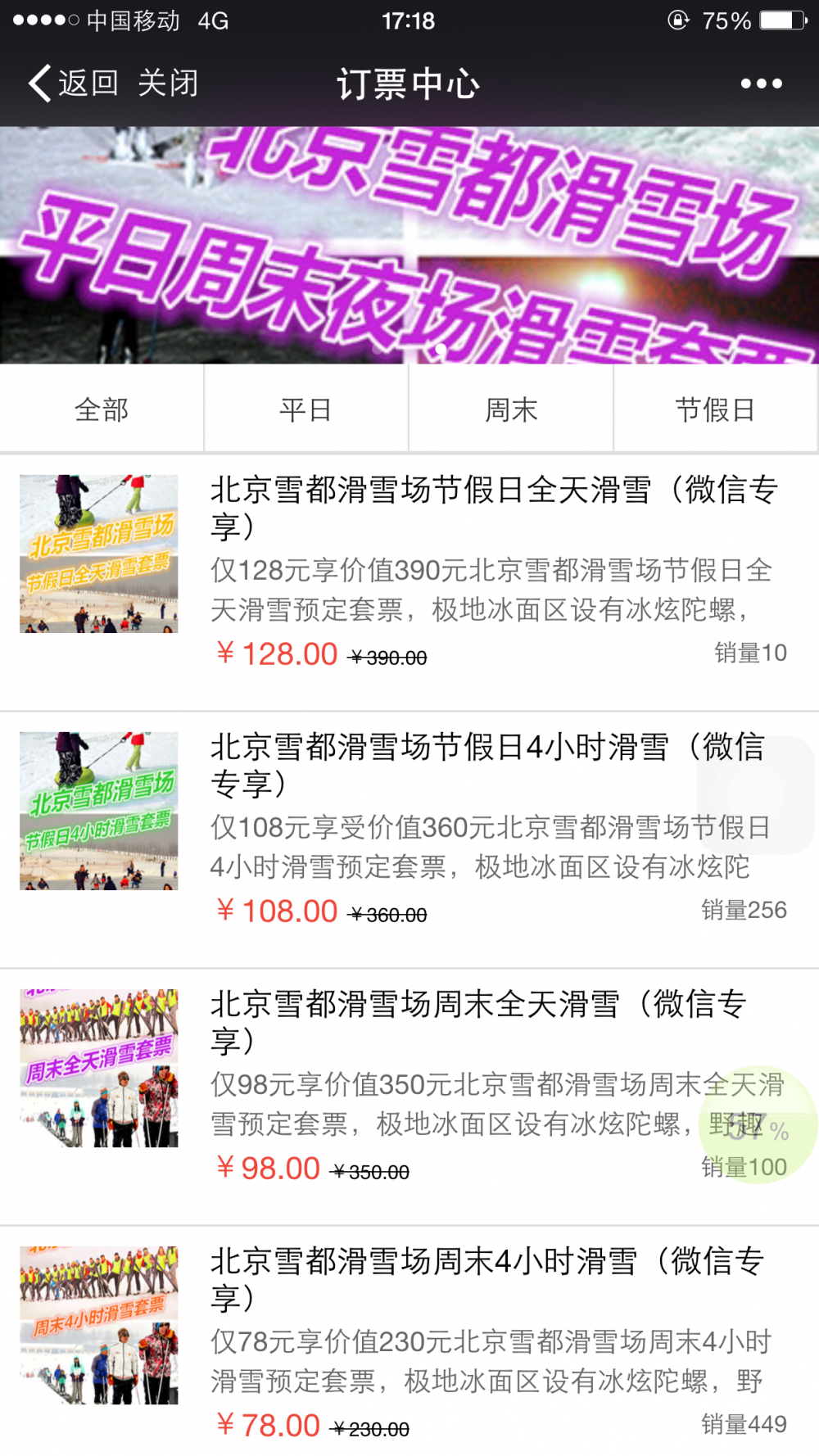Select the 全部 tab

pyautogui.click(x=101, y=409)
